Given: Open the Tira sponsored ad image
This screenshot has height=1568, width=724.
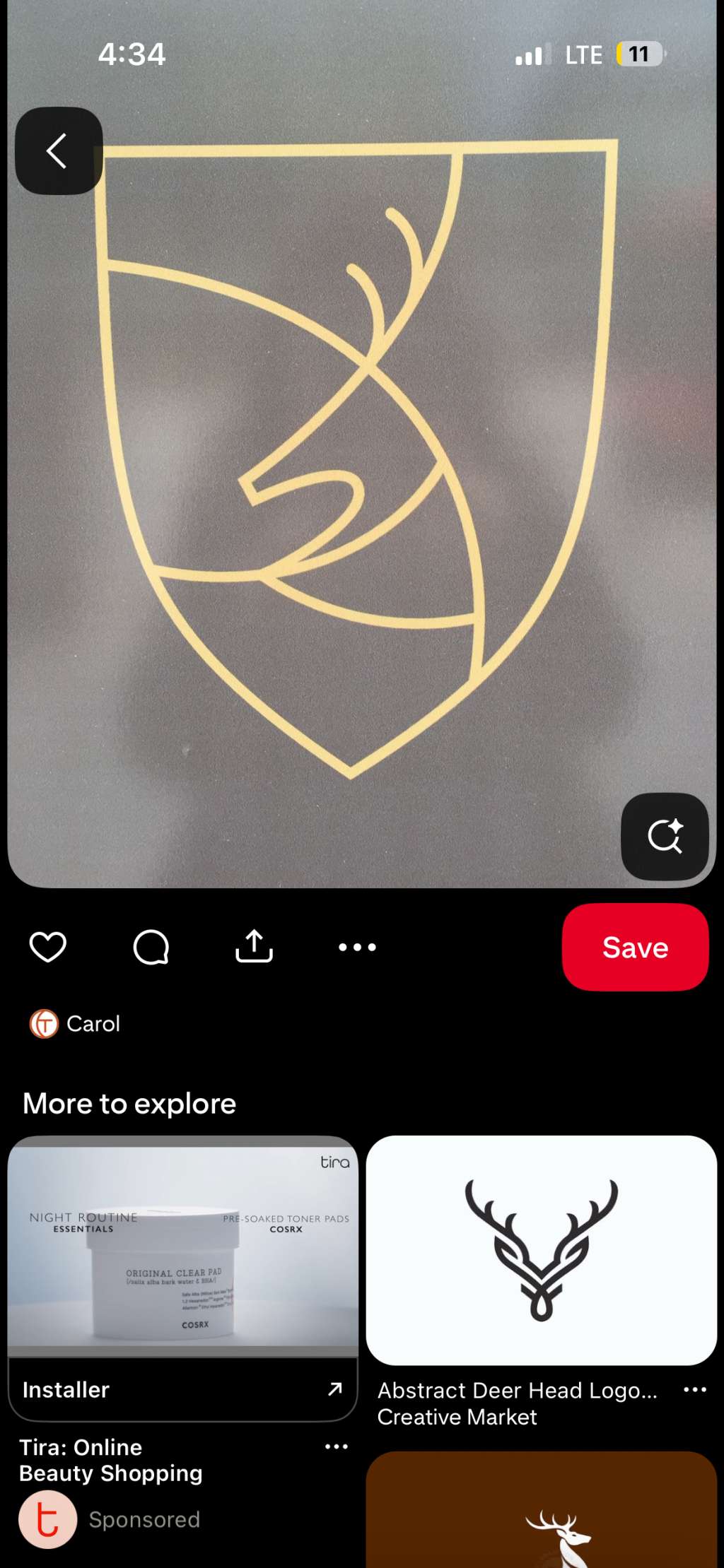Looking at the screenshot, I should [182, 1246].
